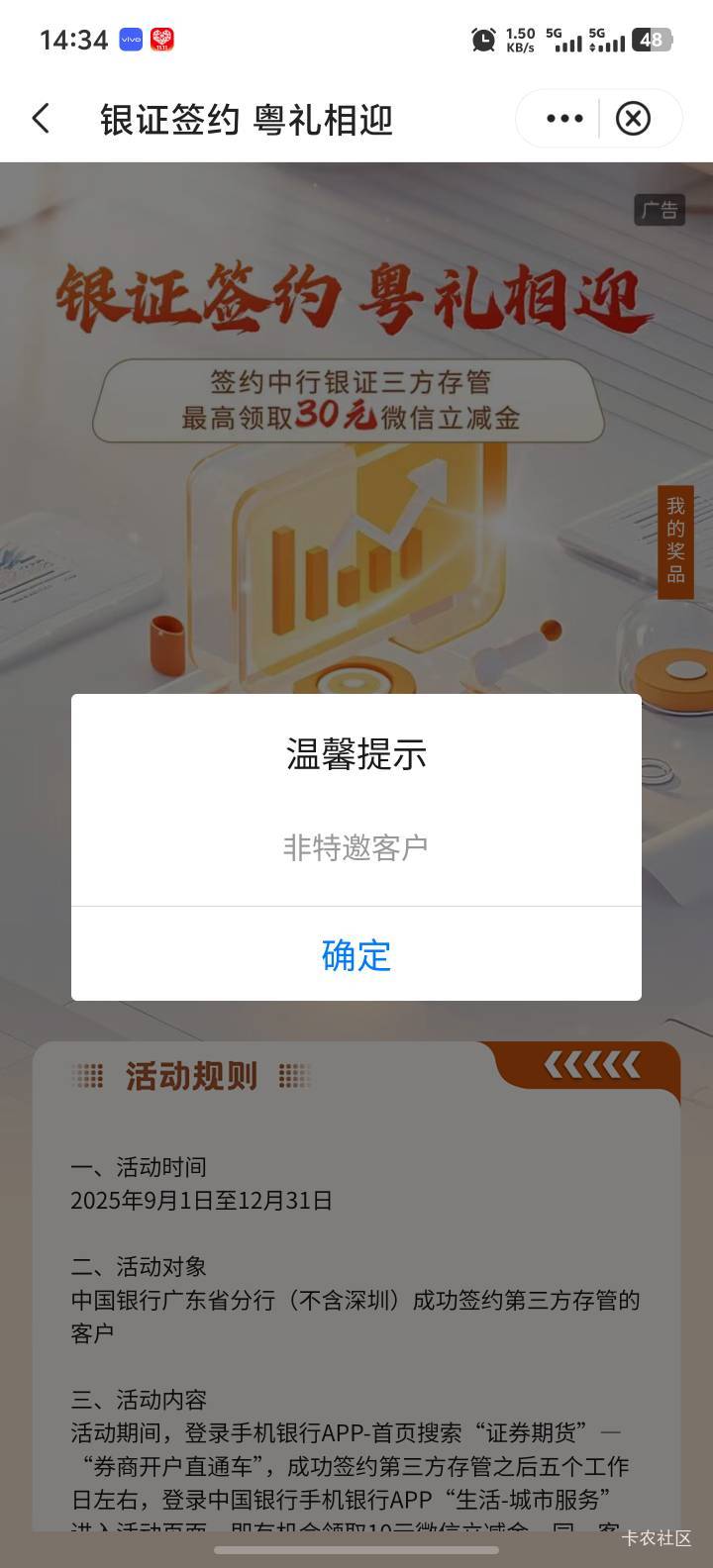Viewport: 713px width, 1568px height.
Task: Go back using the top-left arrow
Action: 41,119
